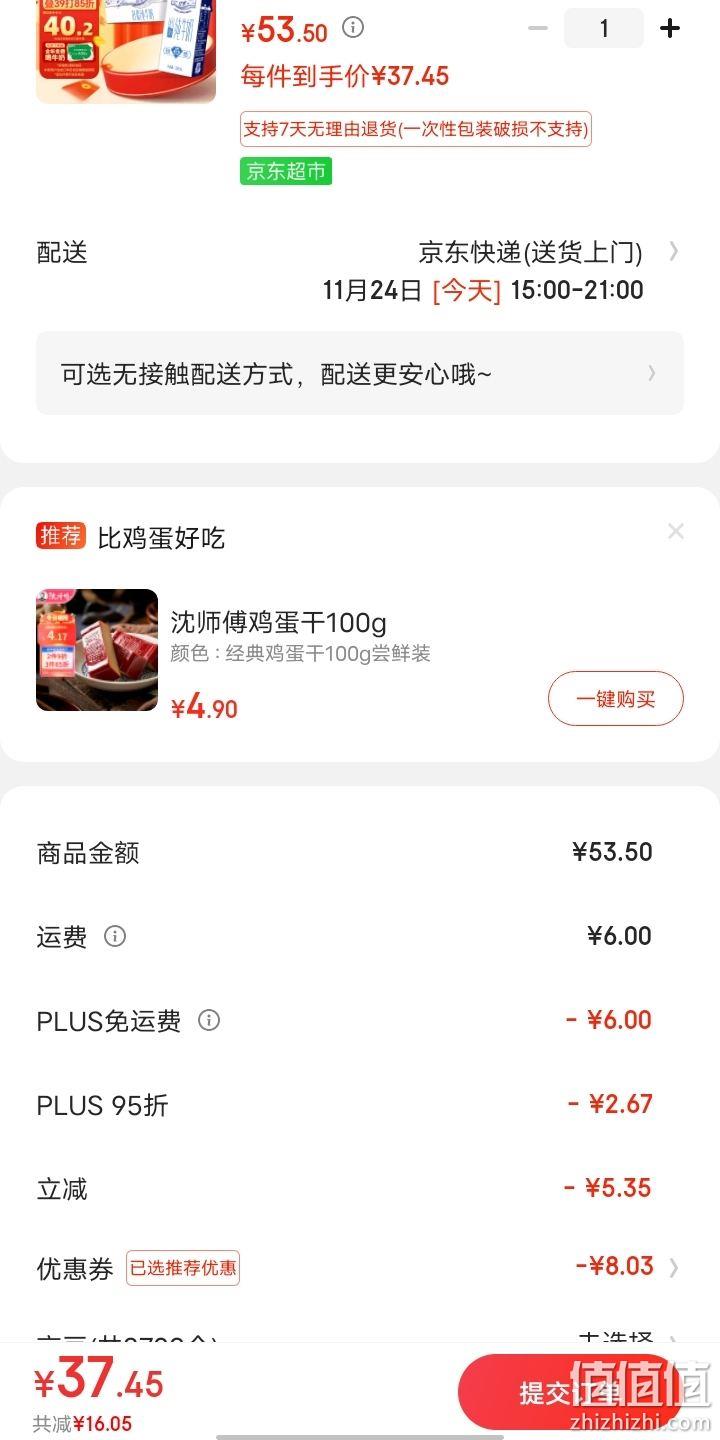This screenshot has height=1440, width=720.
Task: Increase item quantity with the plus button
Action: click(x=670, y=28)
